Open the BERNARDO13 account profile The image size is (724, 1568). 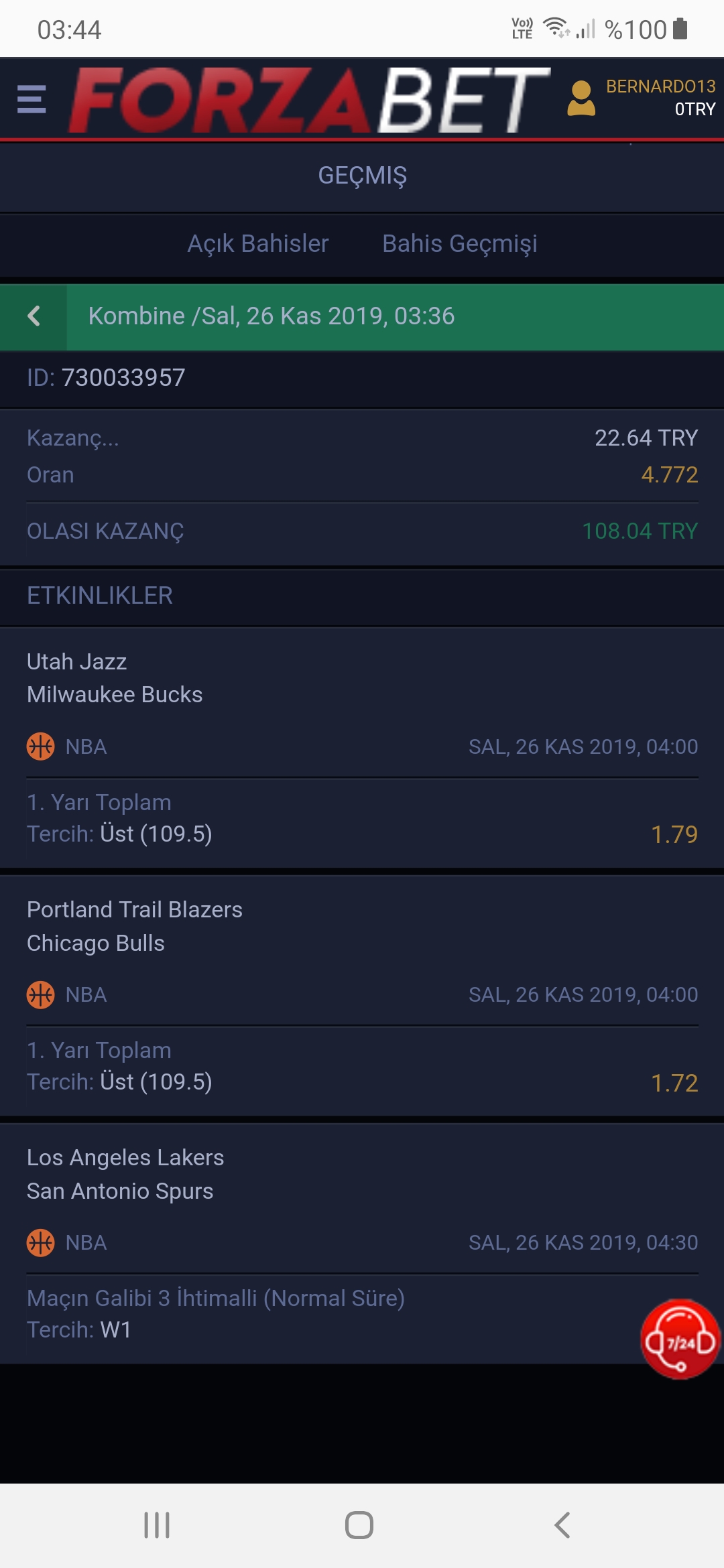pos(642,98)
